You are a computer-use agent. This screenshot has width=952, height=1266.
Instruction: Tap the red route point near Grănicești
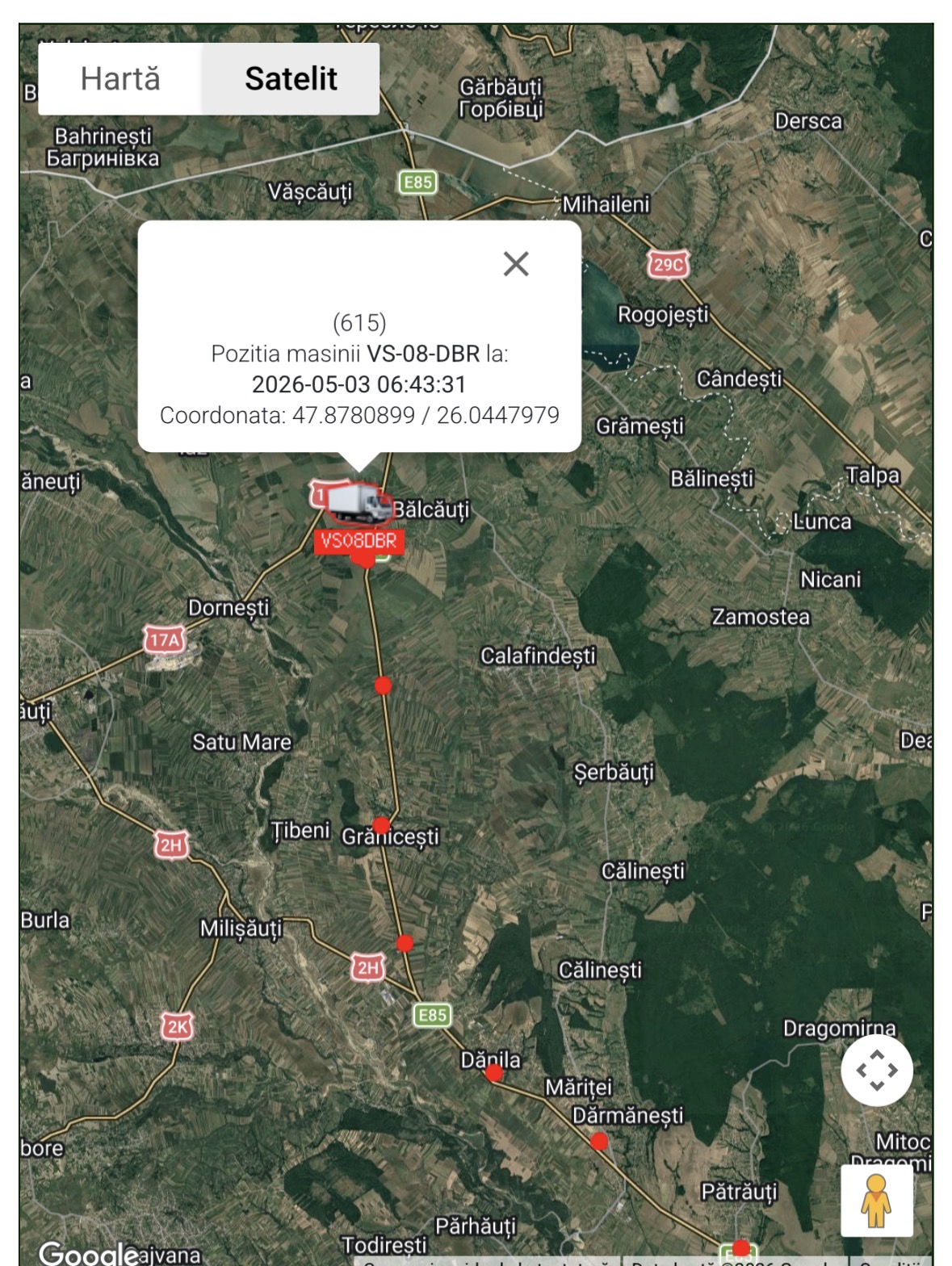tap(381, 826)
